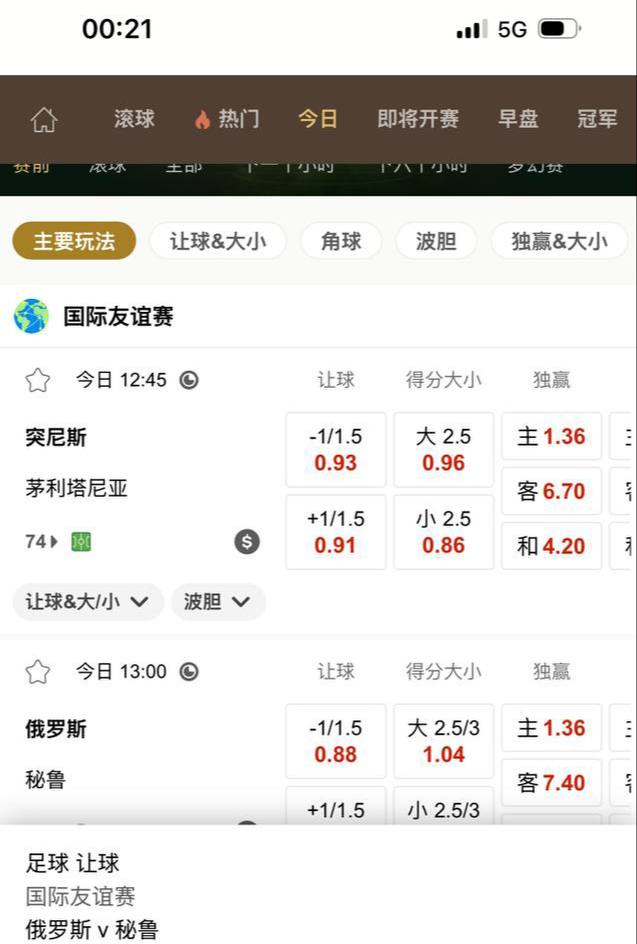This screenshot has width=637, height=944.
Task: Open the 热门 tab
Action: [228, 119]
